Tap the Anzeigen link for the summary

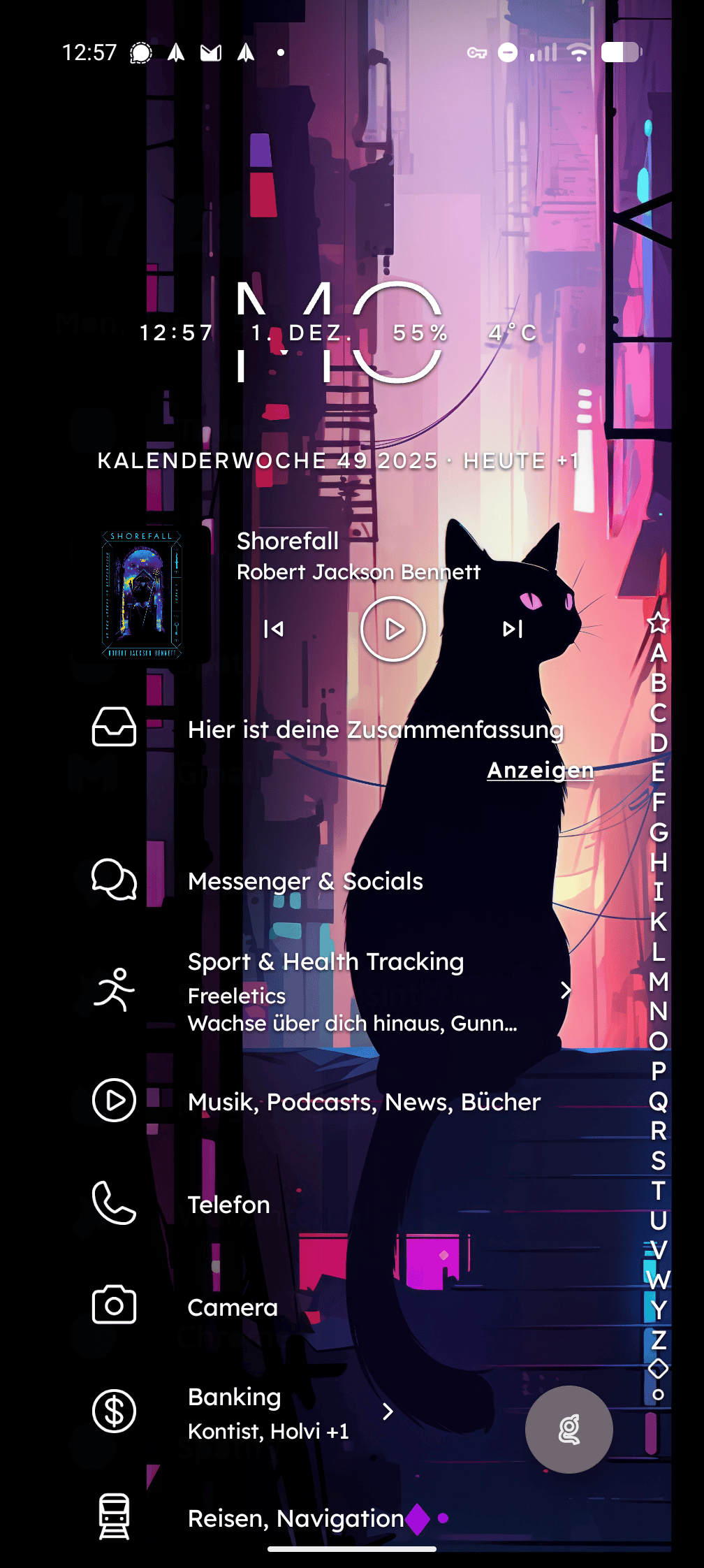pos(540,770)
